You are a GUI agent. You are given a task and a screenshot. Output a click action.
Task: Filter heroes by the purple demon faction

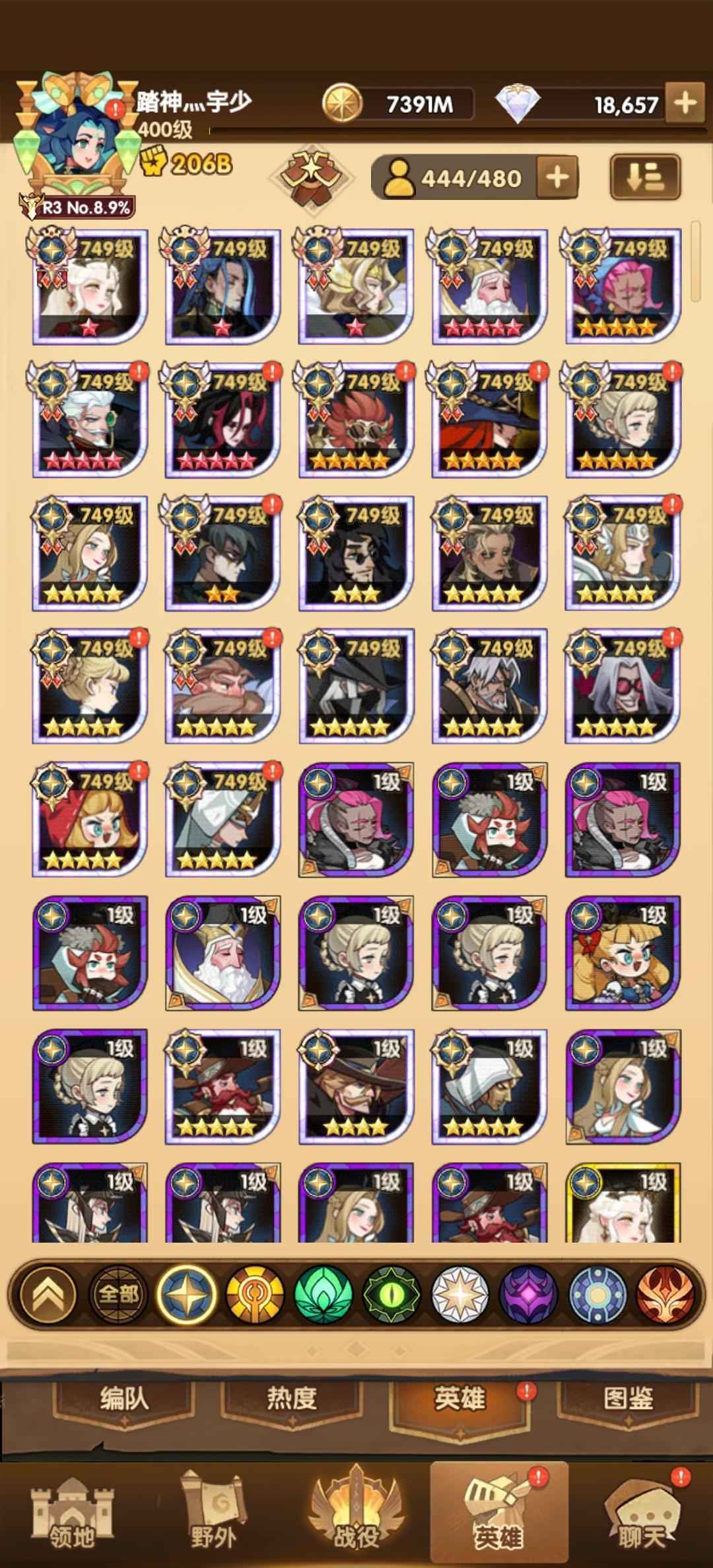click(x=529, y=1294)
